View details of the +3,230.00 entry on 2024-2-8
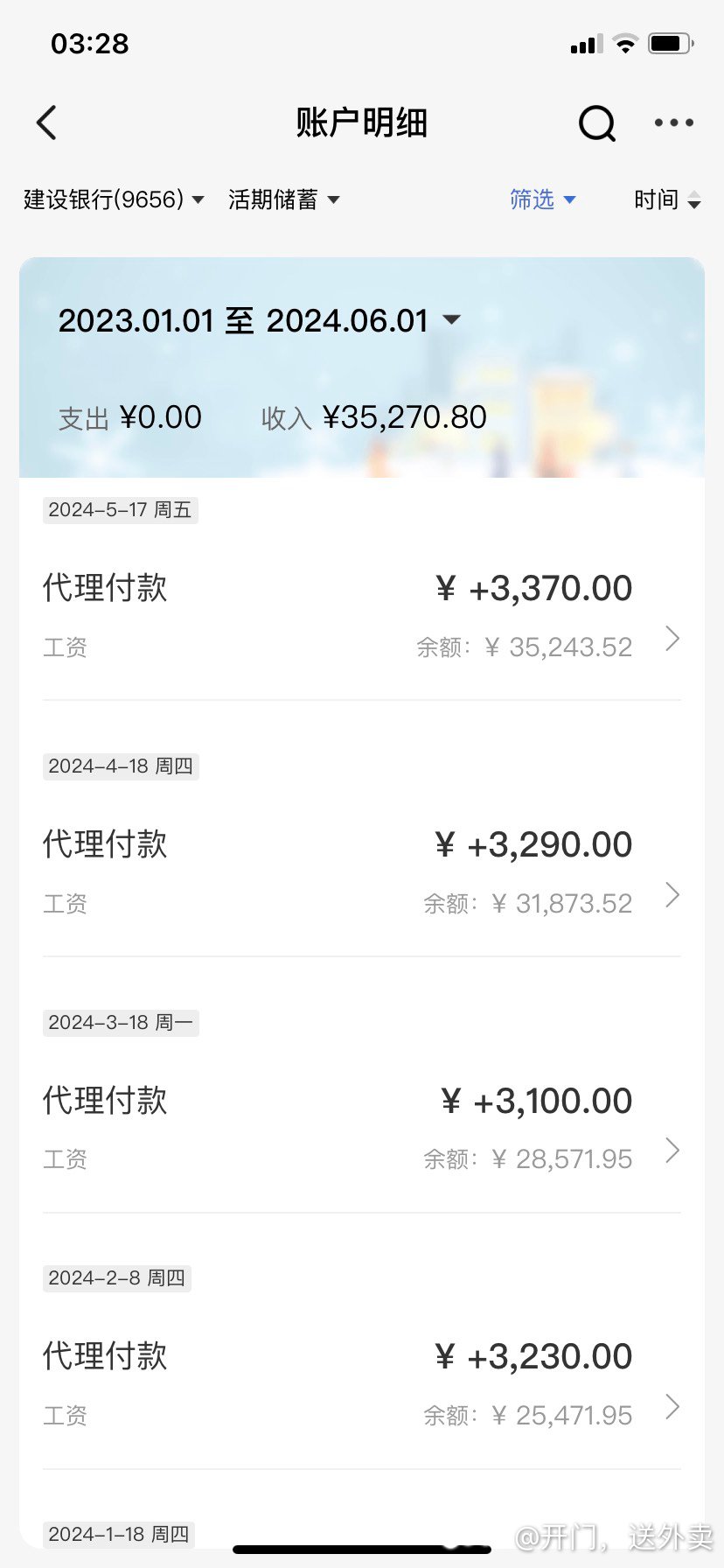Screen dimensions: 724x1568 pos(362,1385)
